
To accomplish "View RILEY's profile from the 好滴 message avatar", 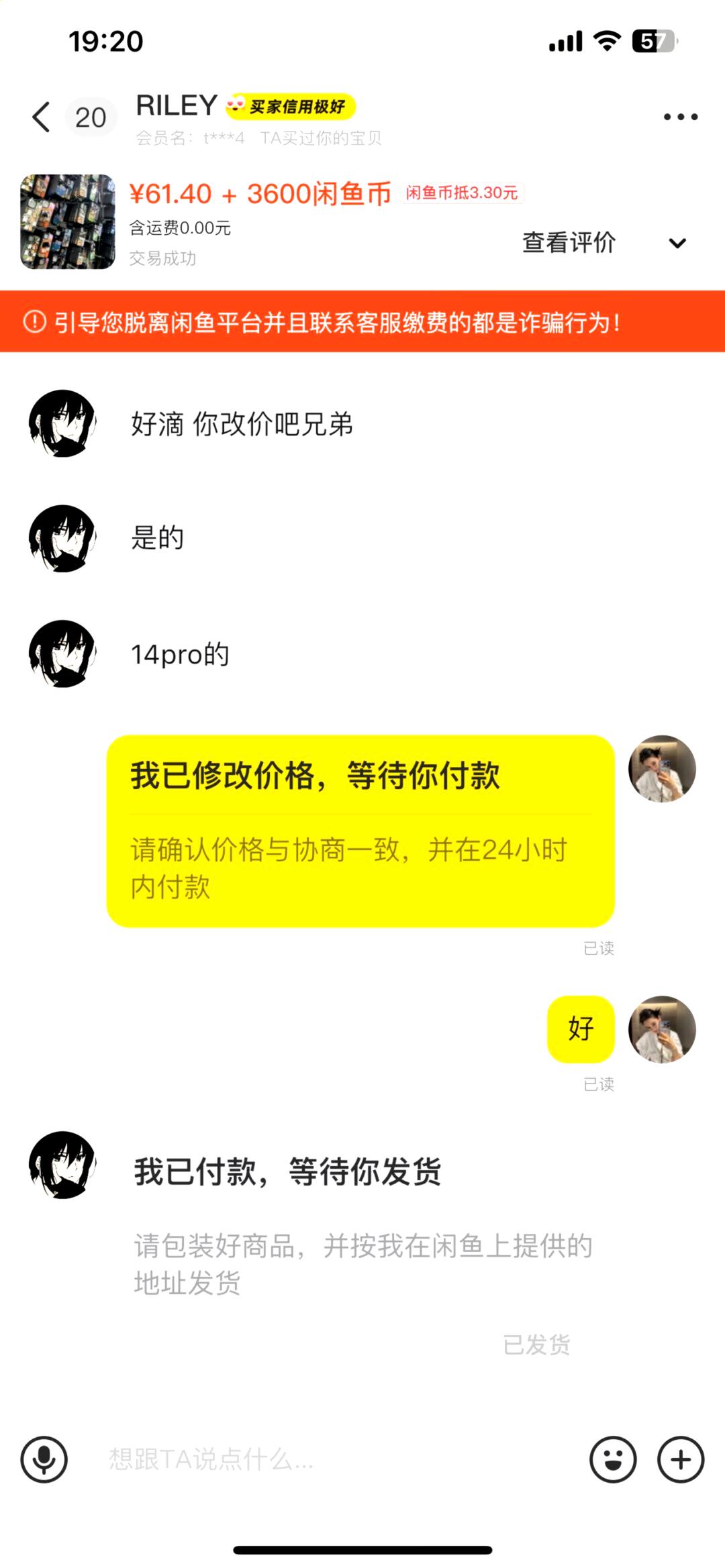I will (62, 423).
